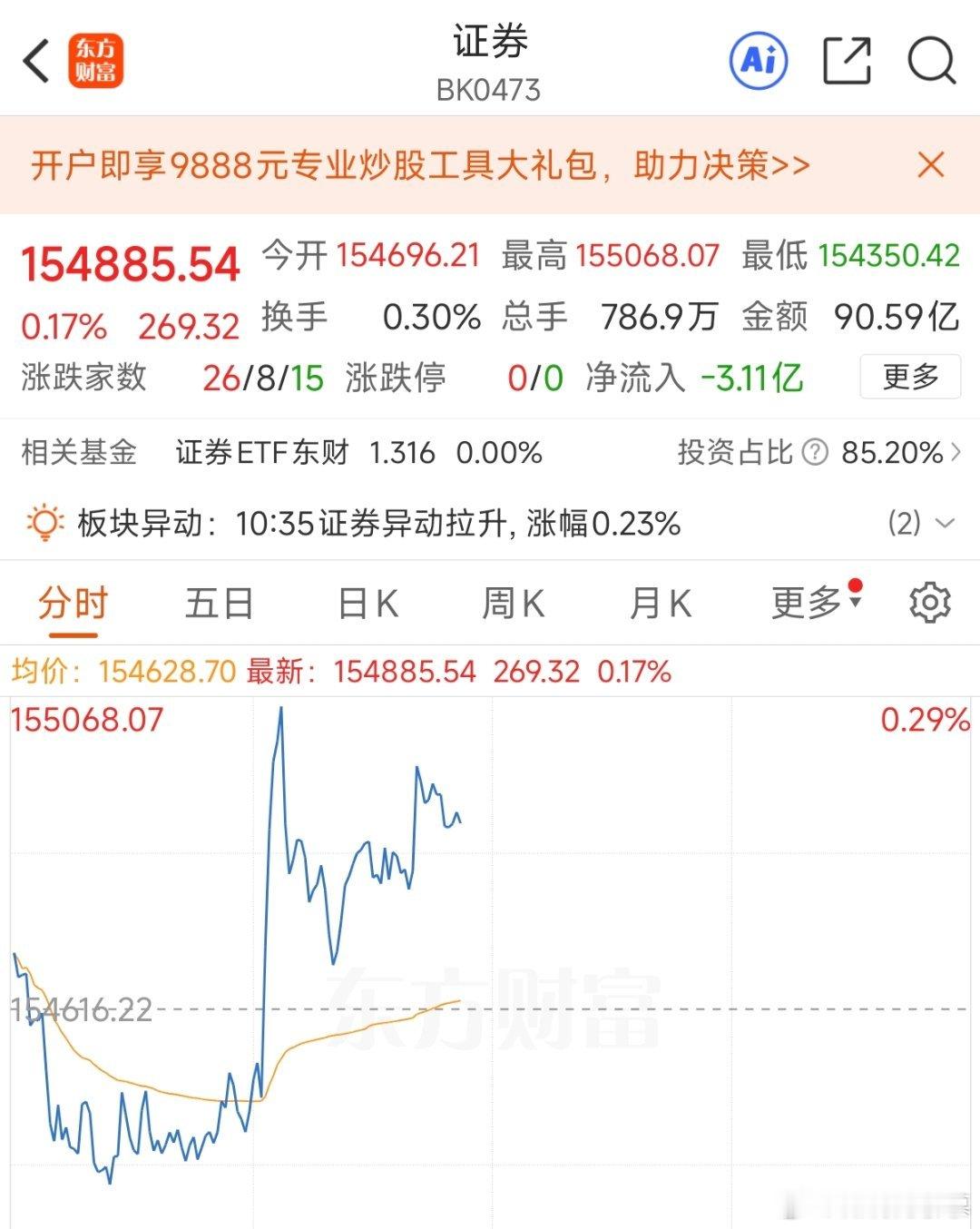The image size is (980, 1229).
Task: Open the Ai assistant in the top bar
Action: click(x=758, y=60)
